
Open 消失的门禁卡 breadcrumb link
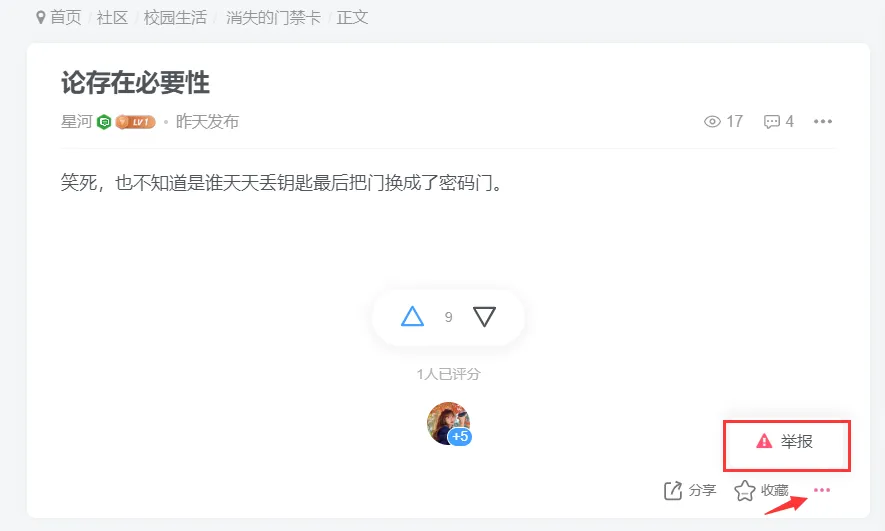pyautogui.click(x=273, y=17)
